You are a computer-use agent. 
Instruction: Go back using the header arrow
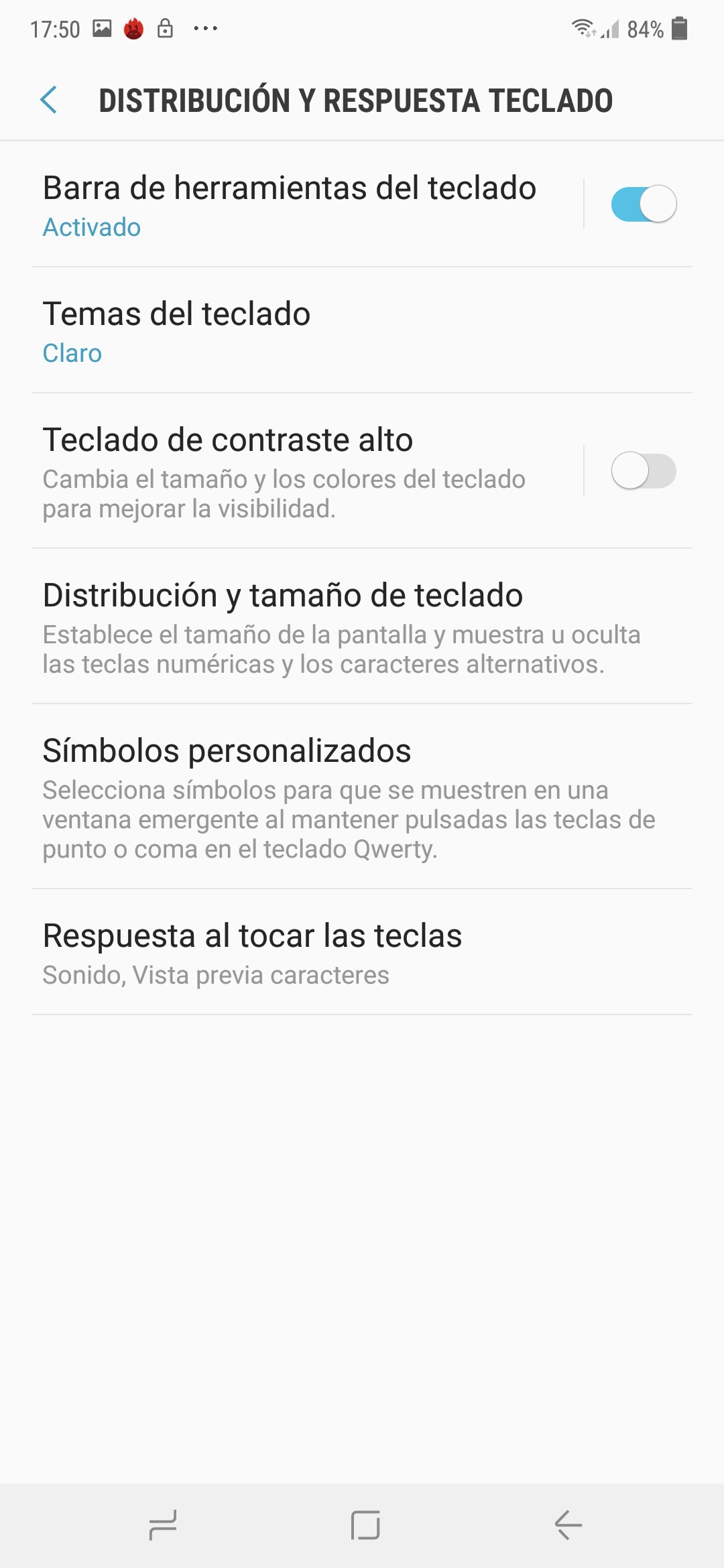[x=49, y=101]
